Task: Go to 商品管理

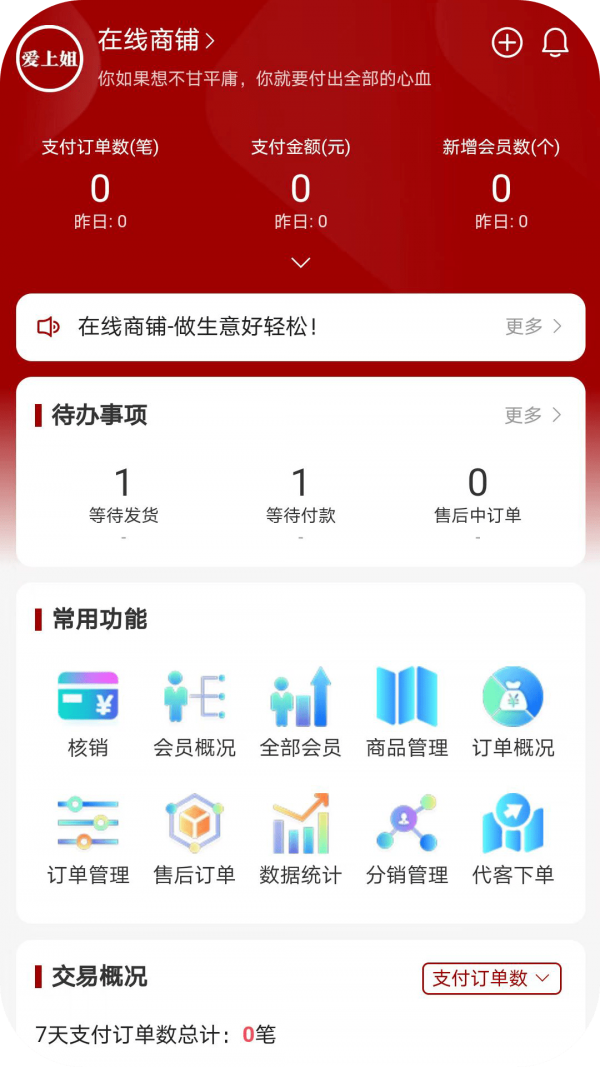Action: coord(407,712)
